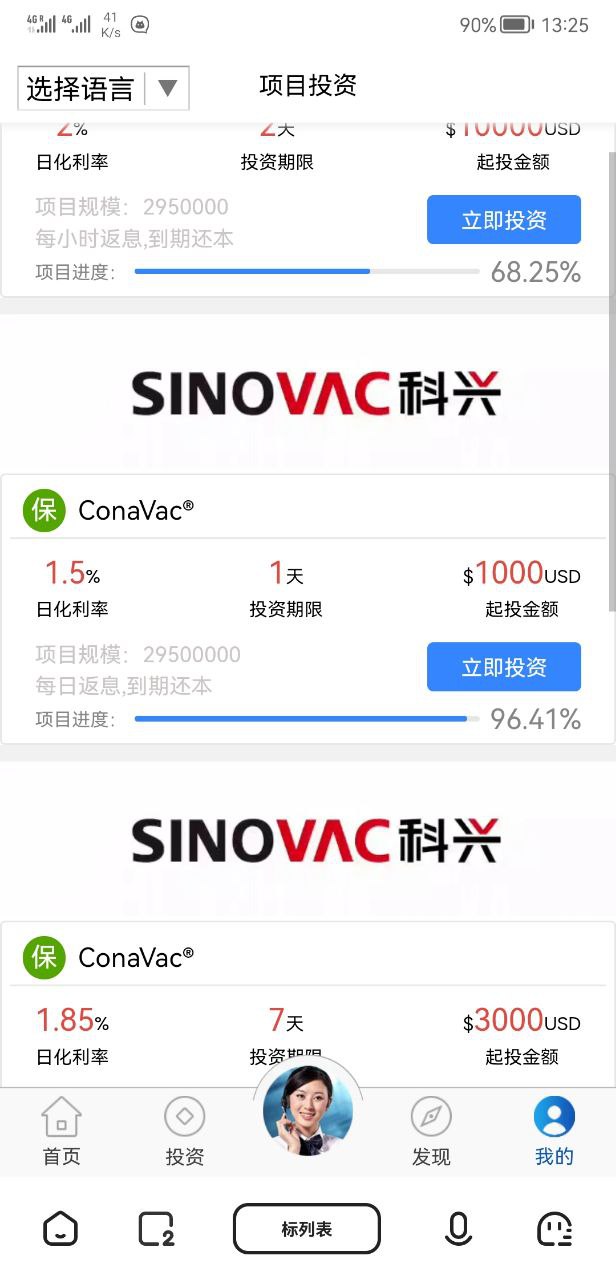Tap the 标列表 button
The height and width of the screenshot is (1280, 616).
coord(307,1229)
